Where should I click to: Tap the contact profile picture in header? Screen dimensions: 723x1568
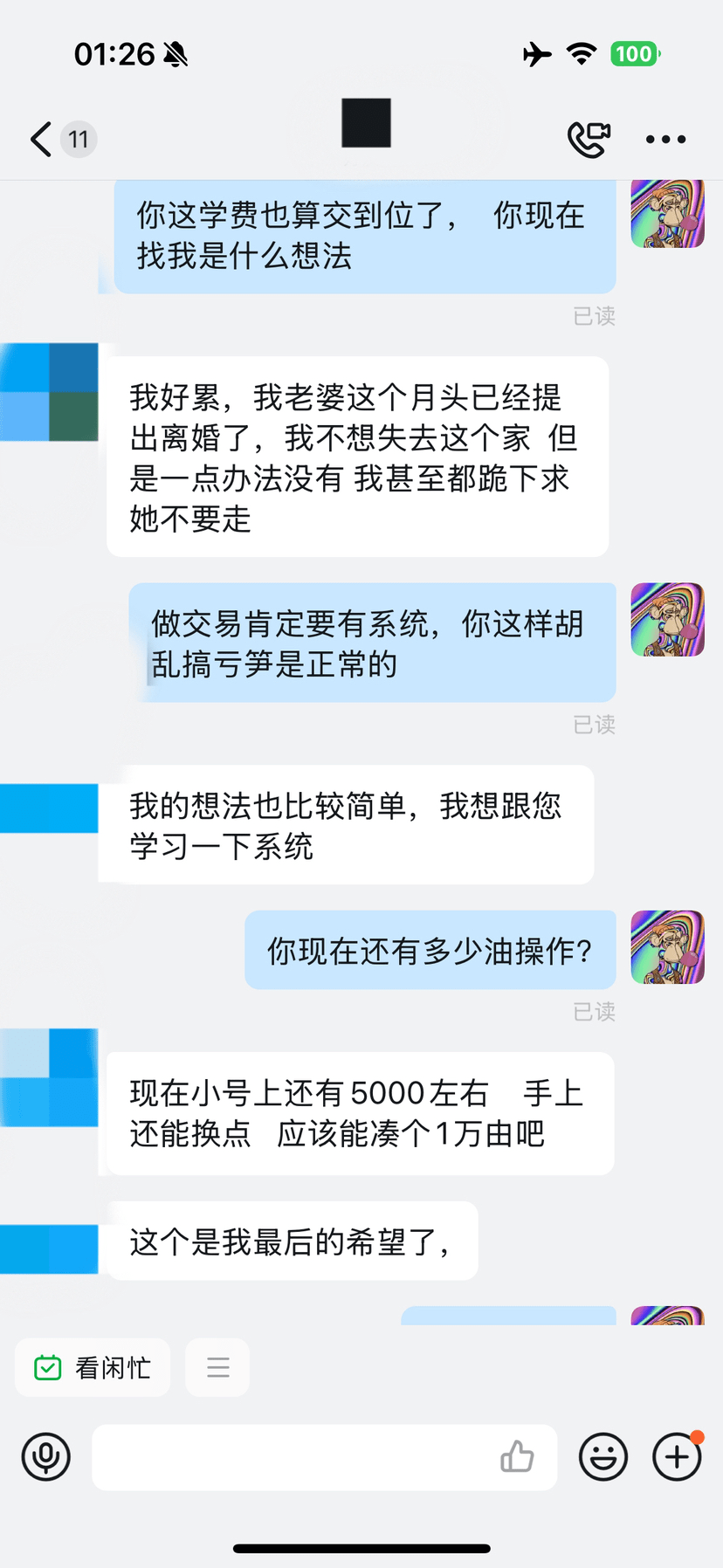(x=366, y=123)
